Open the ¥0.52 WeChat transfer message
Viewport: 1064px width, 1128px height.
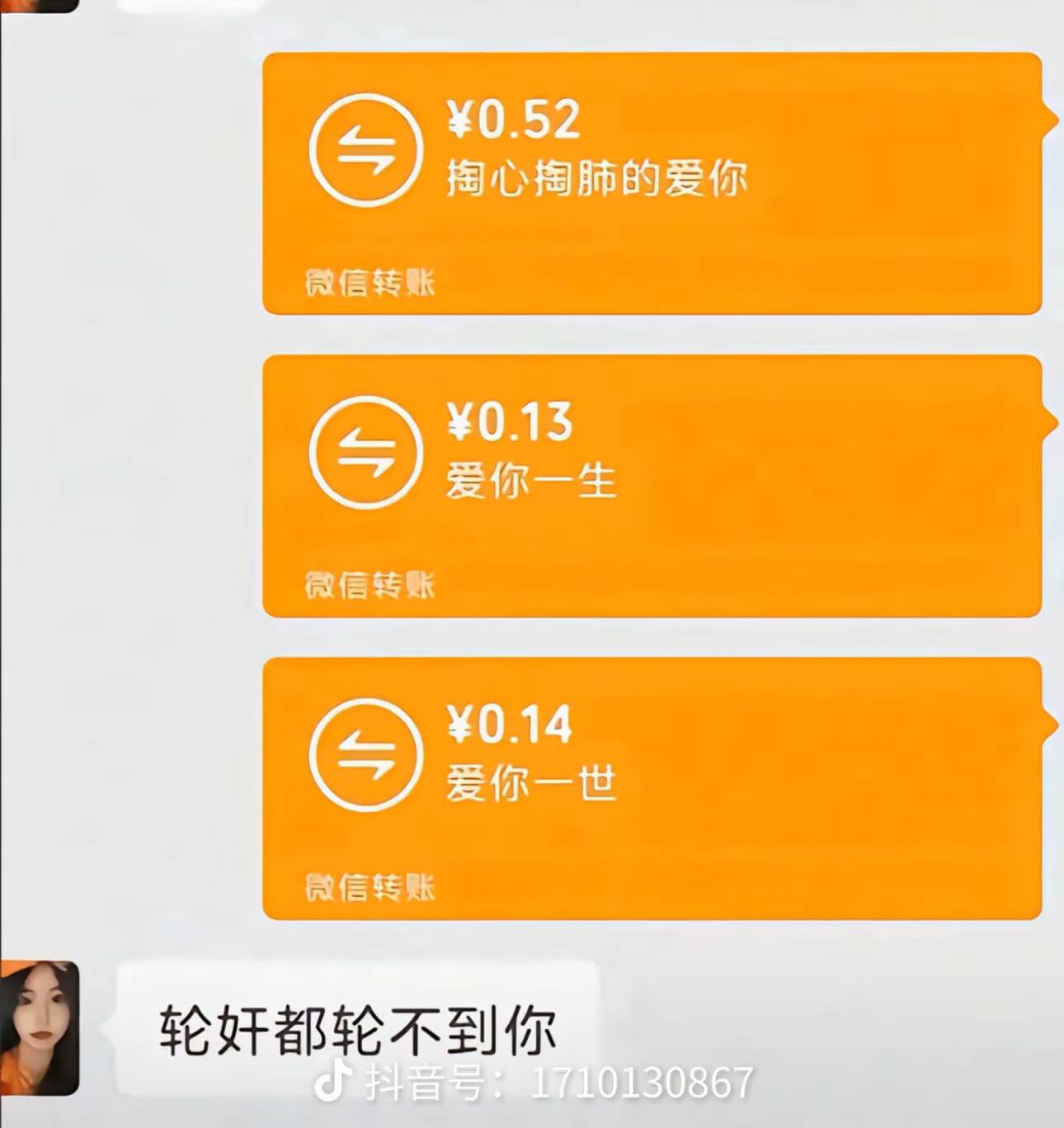[x=652, y=183]
